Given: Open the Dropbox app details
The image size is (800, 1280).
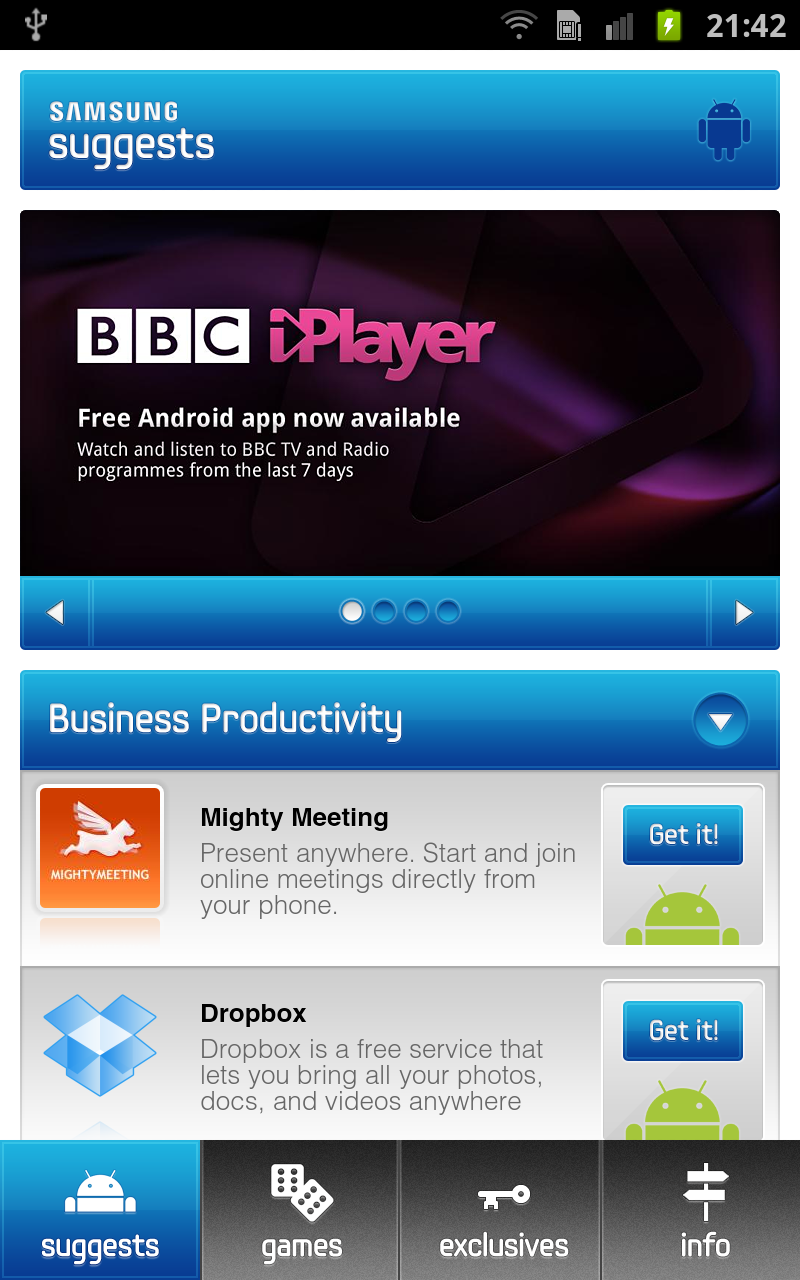Looking at the screenshot, I should pyautogui.click(x=310, y=1055).
